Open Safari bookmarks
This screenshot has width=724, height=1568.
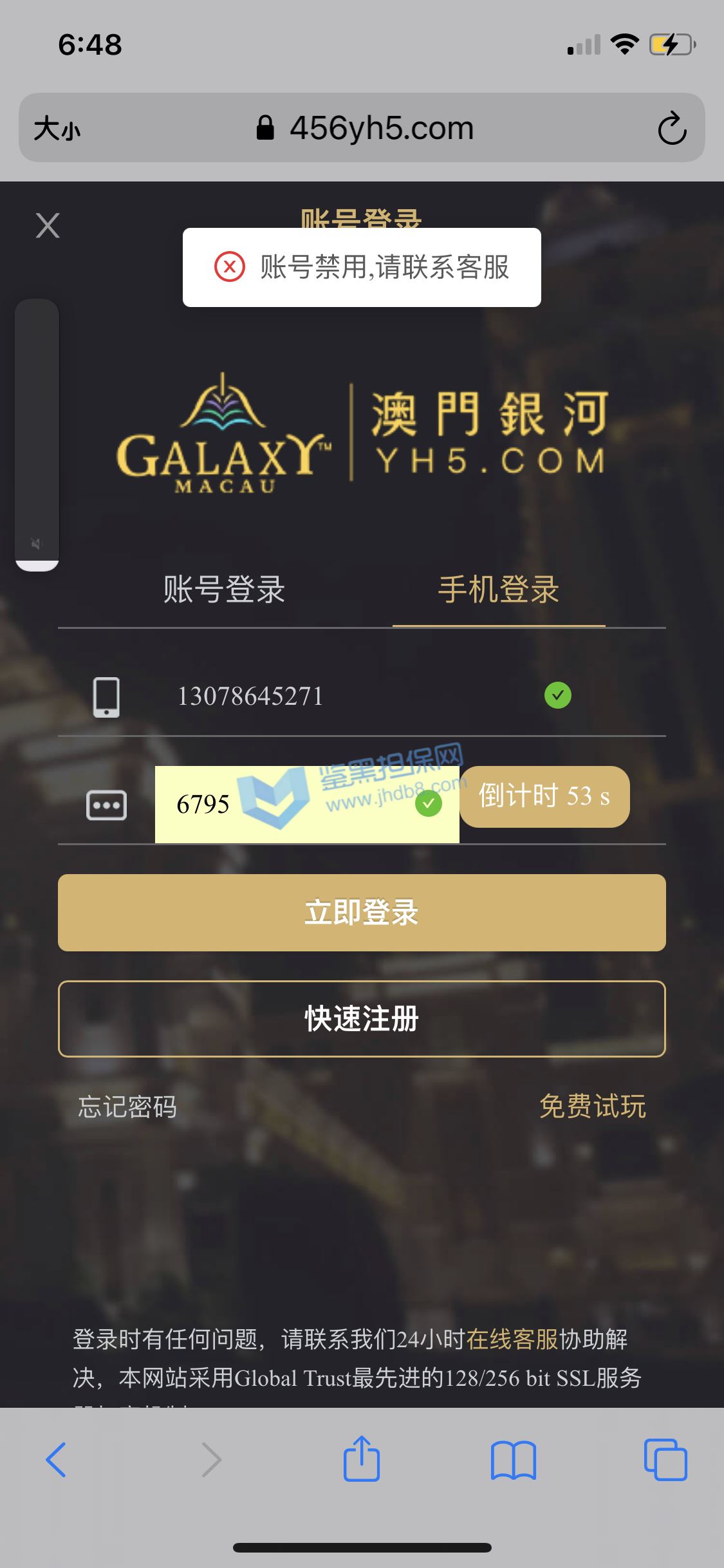513,1460
